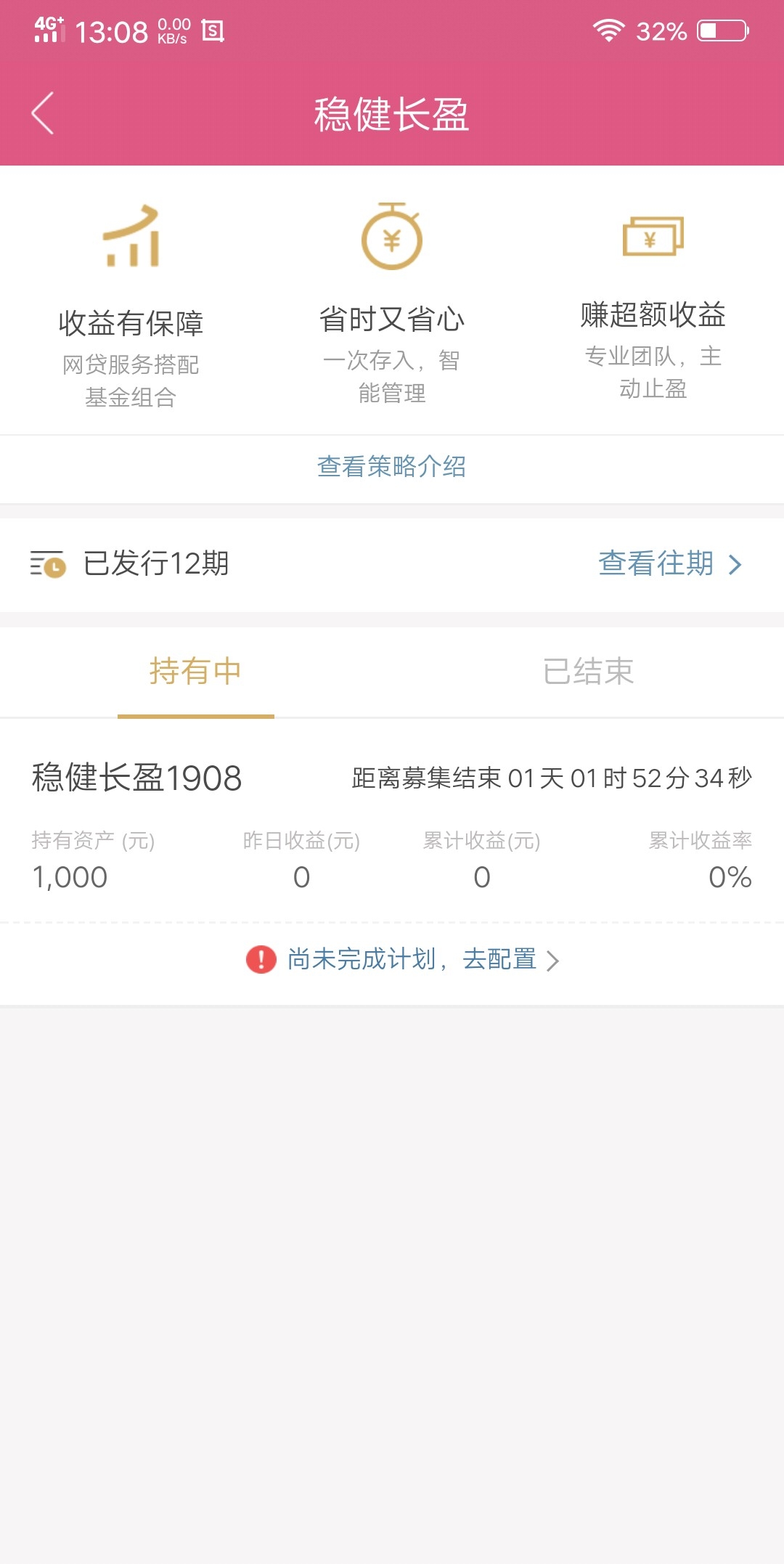This screenshot has width=784, height=1564.
Task: Select the 持有中 tab
Action: click(x=196, y=672)
